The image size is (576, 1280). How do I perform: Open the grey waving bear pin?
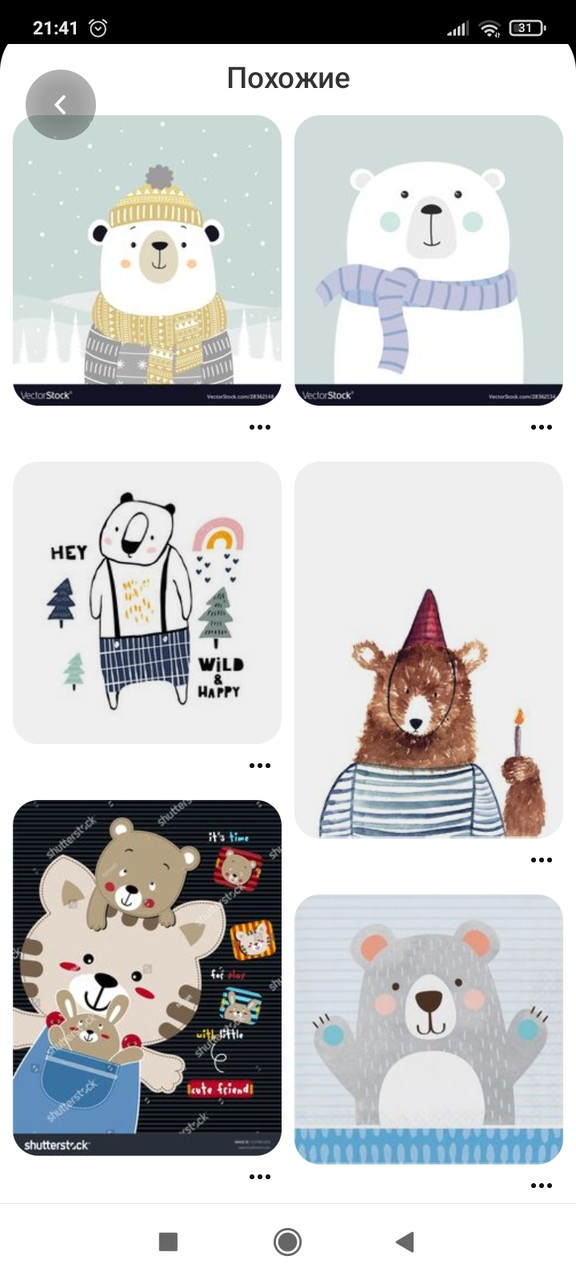[429, 1028]
